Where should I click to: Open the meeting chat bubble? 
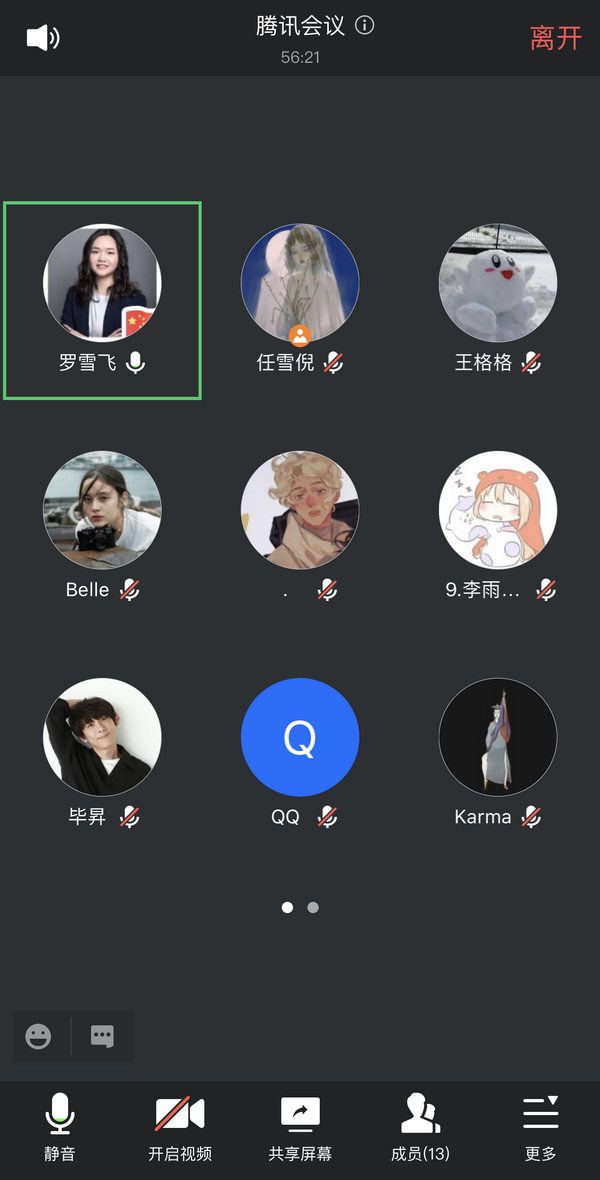(102, 1036)
